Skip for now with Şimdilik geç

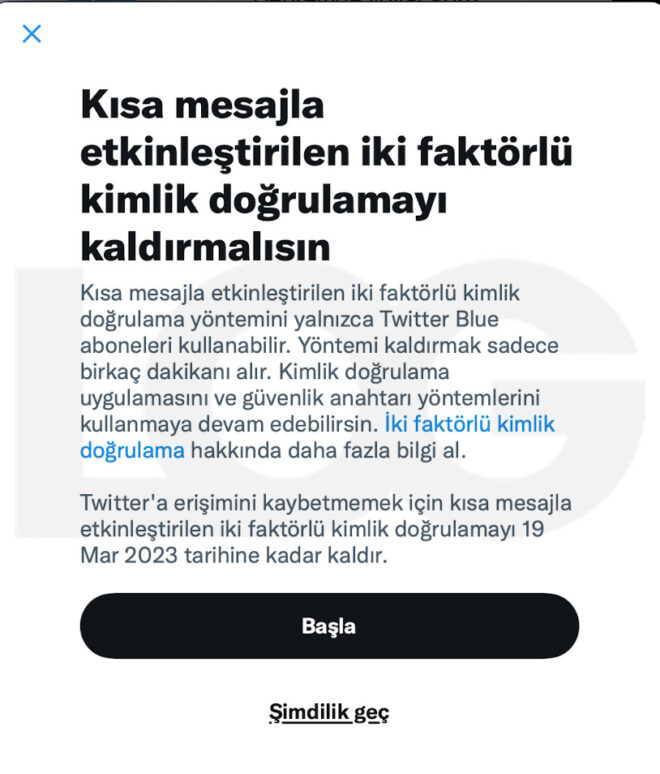coord(329,712)
